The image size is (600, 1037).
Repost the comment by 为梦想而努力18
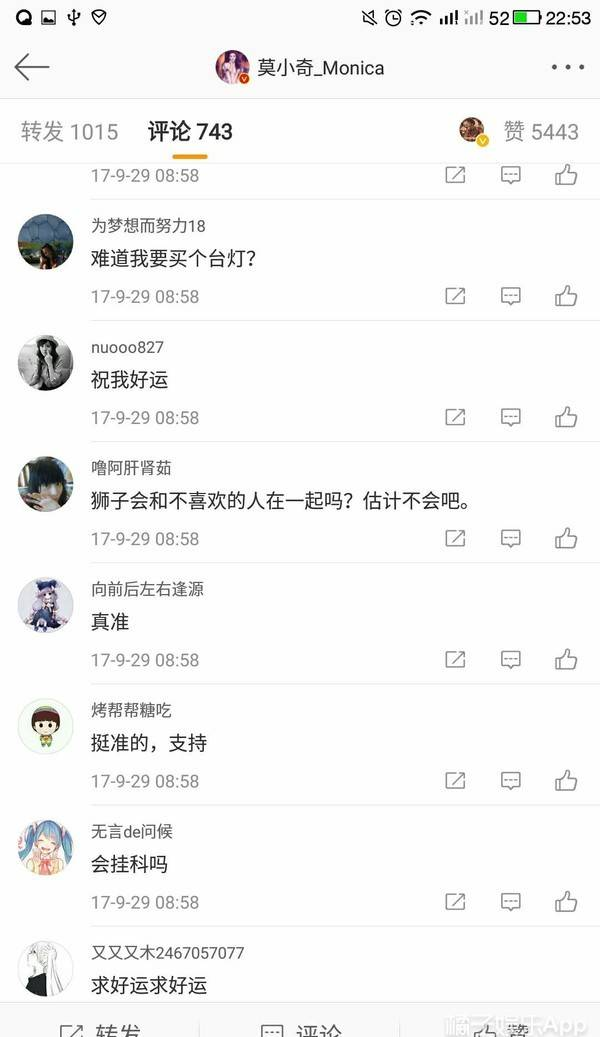(x=455, y=296)
